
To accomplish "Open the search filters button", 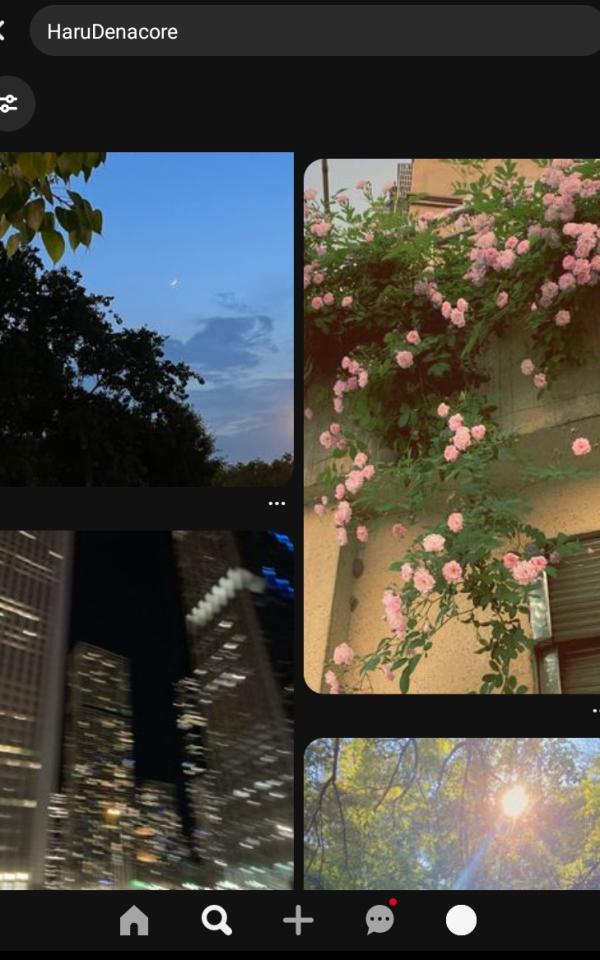I will tap(10, 103).
